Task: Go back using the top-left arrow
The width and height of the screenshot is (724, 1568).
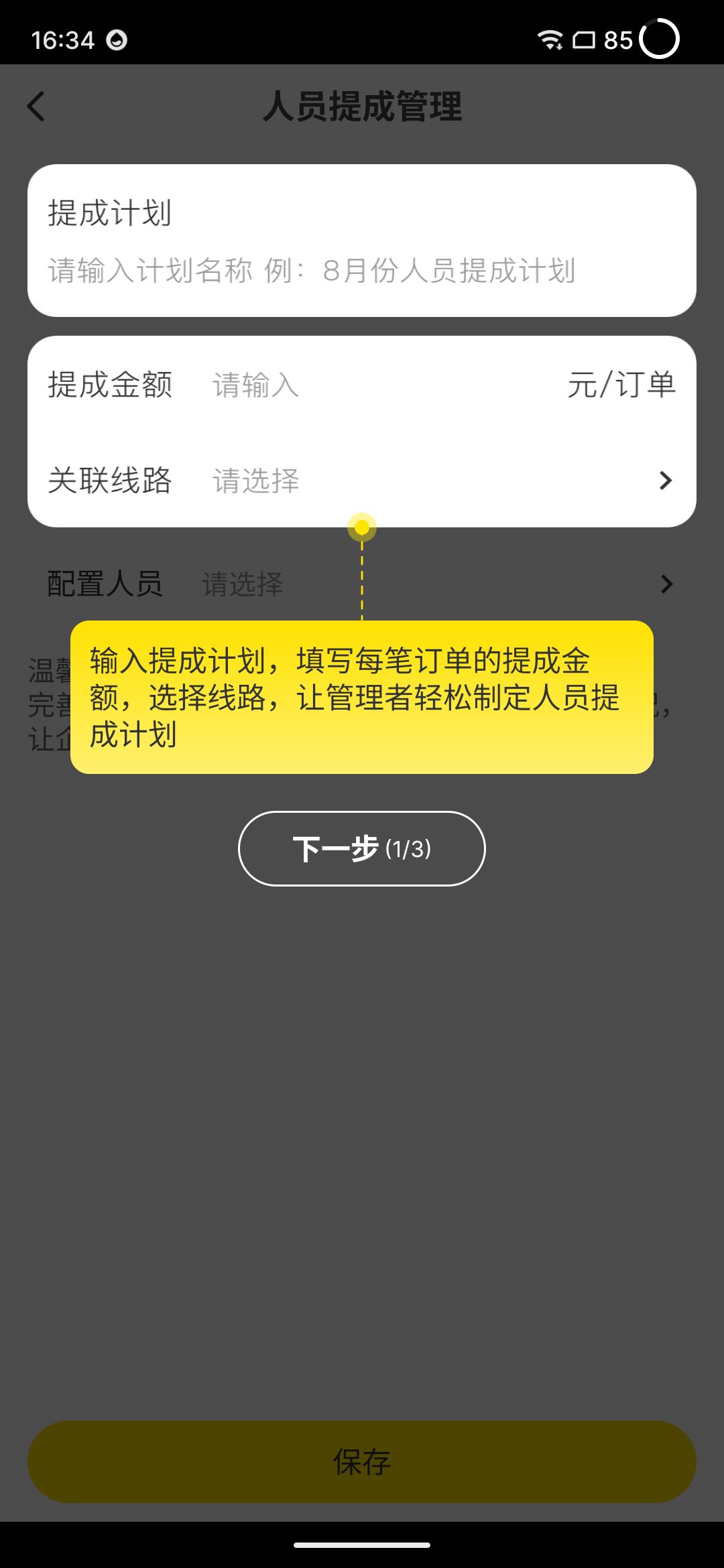Action: coord(36,107)
